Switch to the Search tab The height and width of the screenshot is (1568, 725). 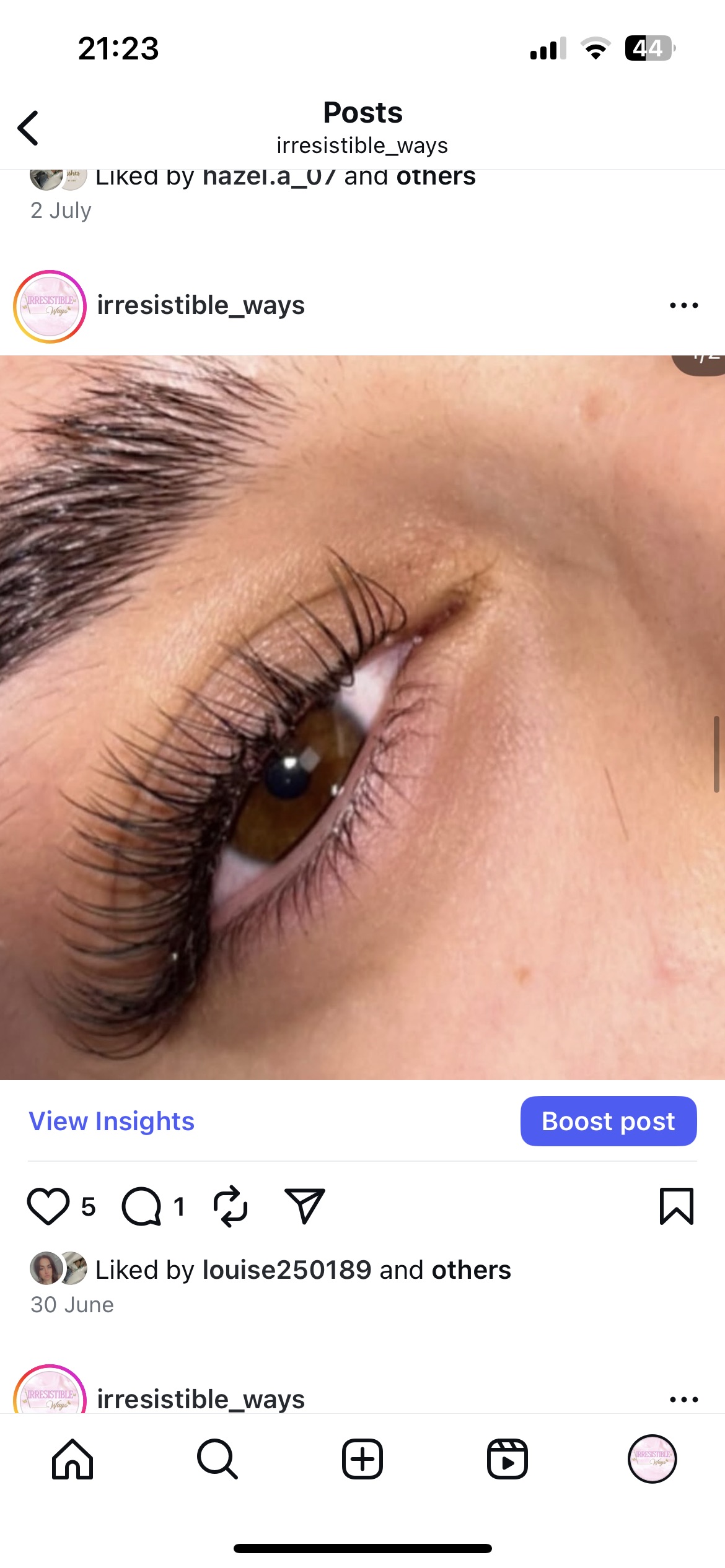coord(217,1459)
